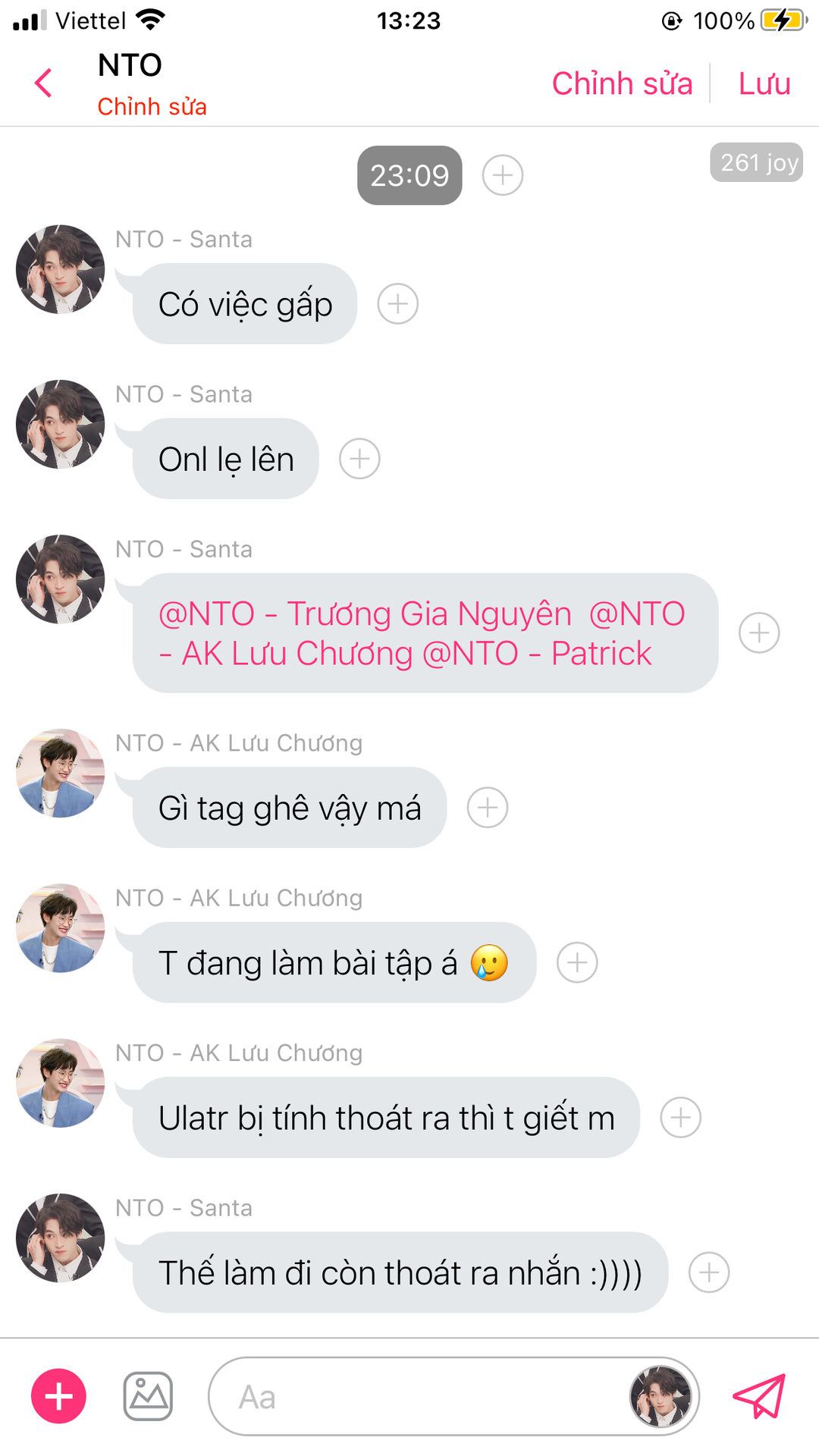
Task: Send the message with paper plane icon
Action: click(x=759, y=1396)
